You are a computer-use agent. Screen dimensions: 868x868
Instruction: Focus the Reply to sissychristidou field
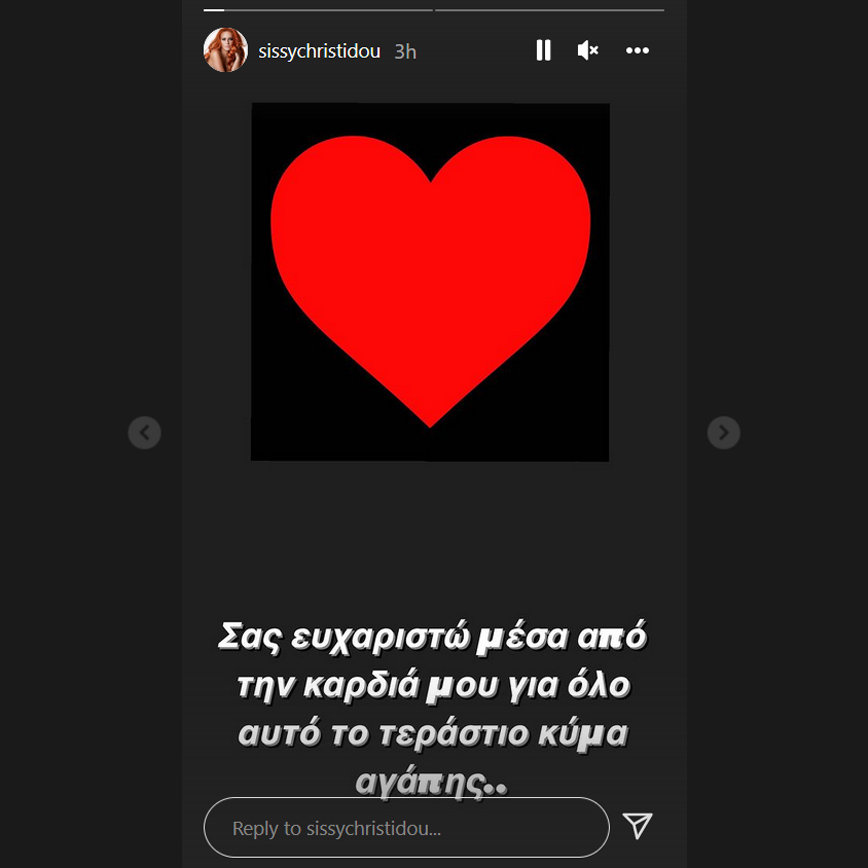click(x=405, y=828)
